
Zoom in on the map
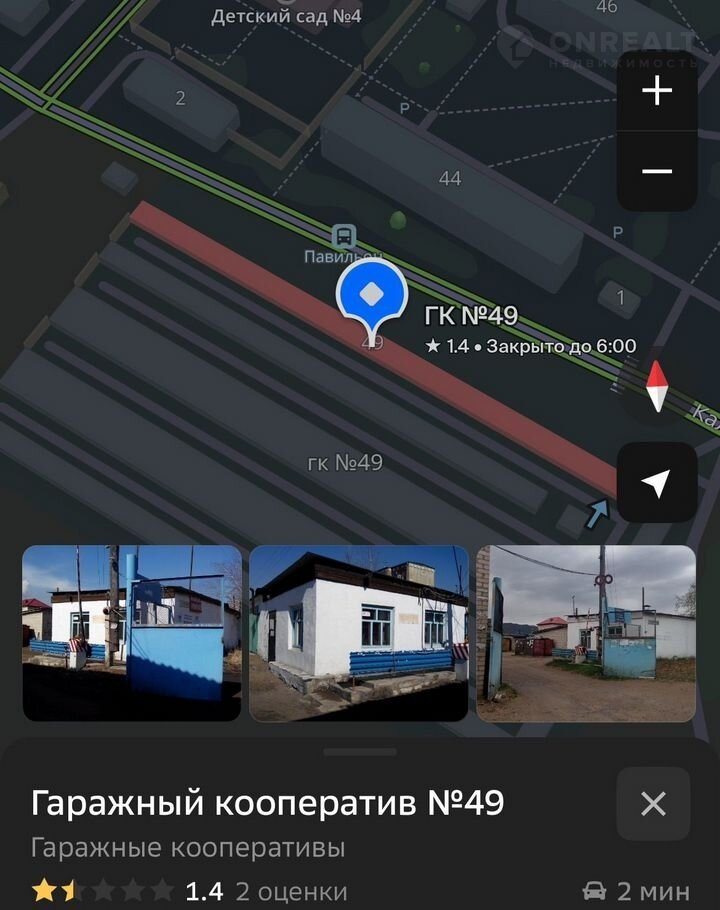[656, 92]
